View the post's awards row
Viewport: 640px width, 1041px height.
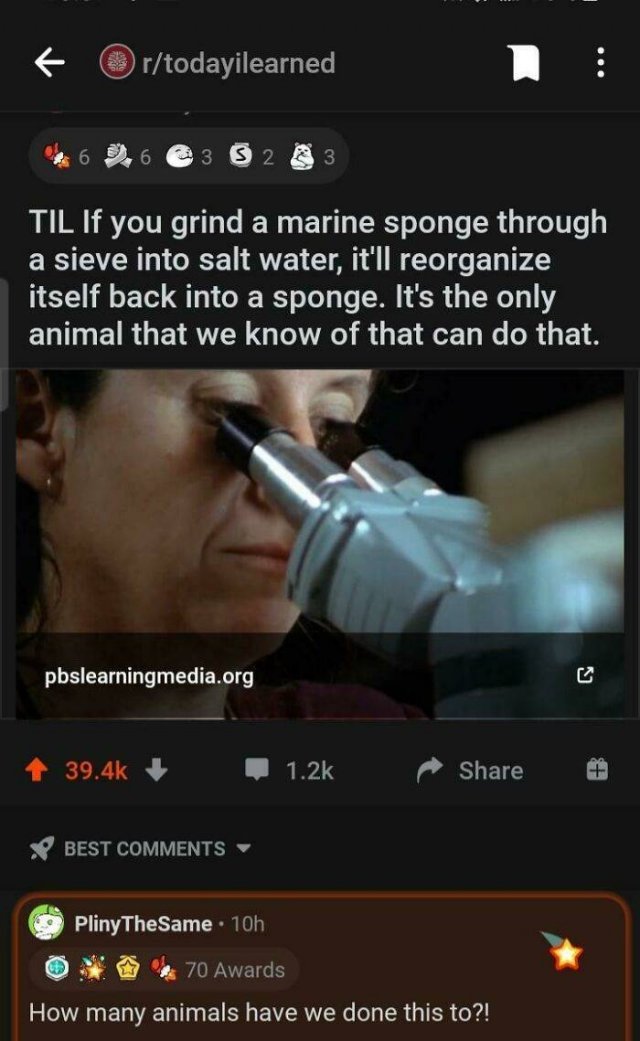click(188, 157)
